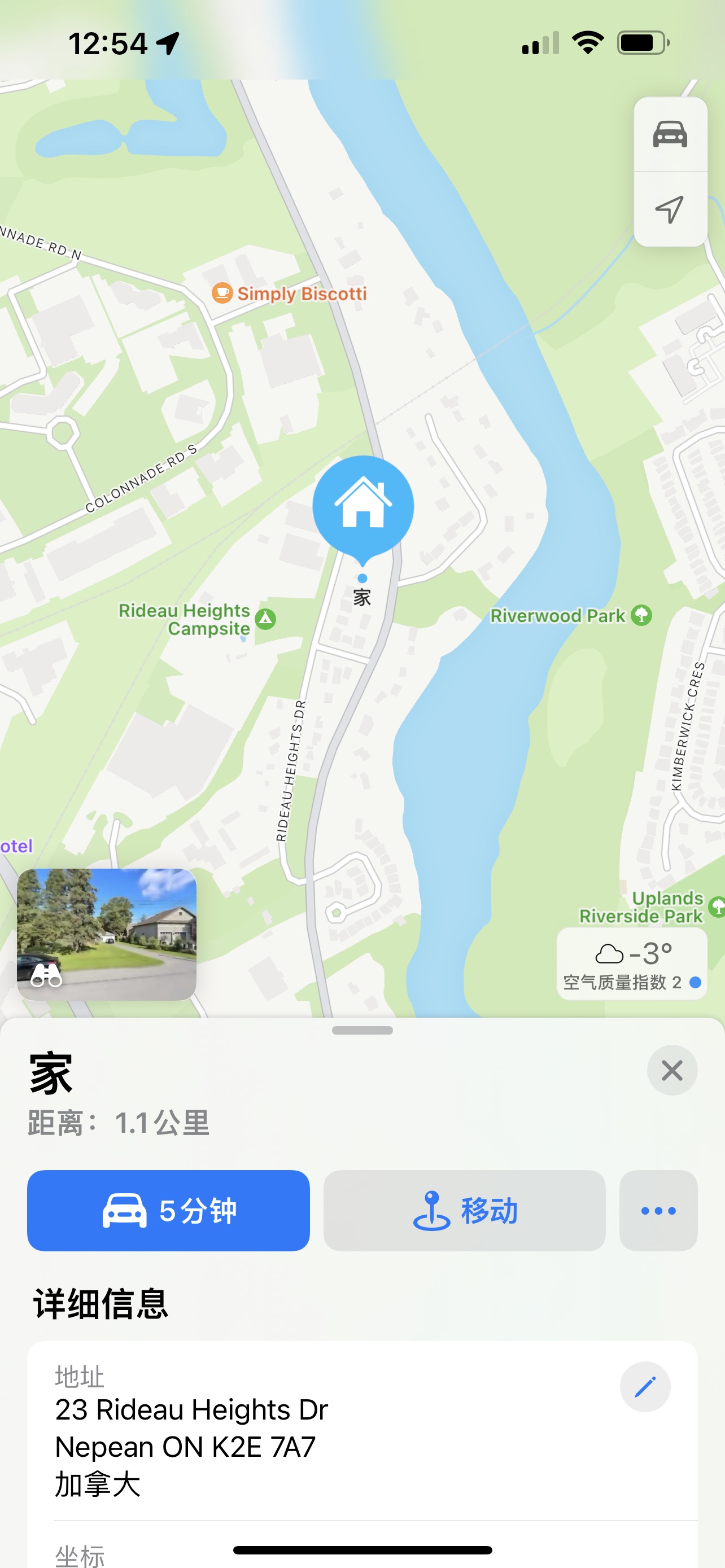
Task: Close the 家 place card
Action: pos(671,1070)
